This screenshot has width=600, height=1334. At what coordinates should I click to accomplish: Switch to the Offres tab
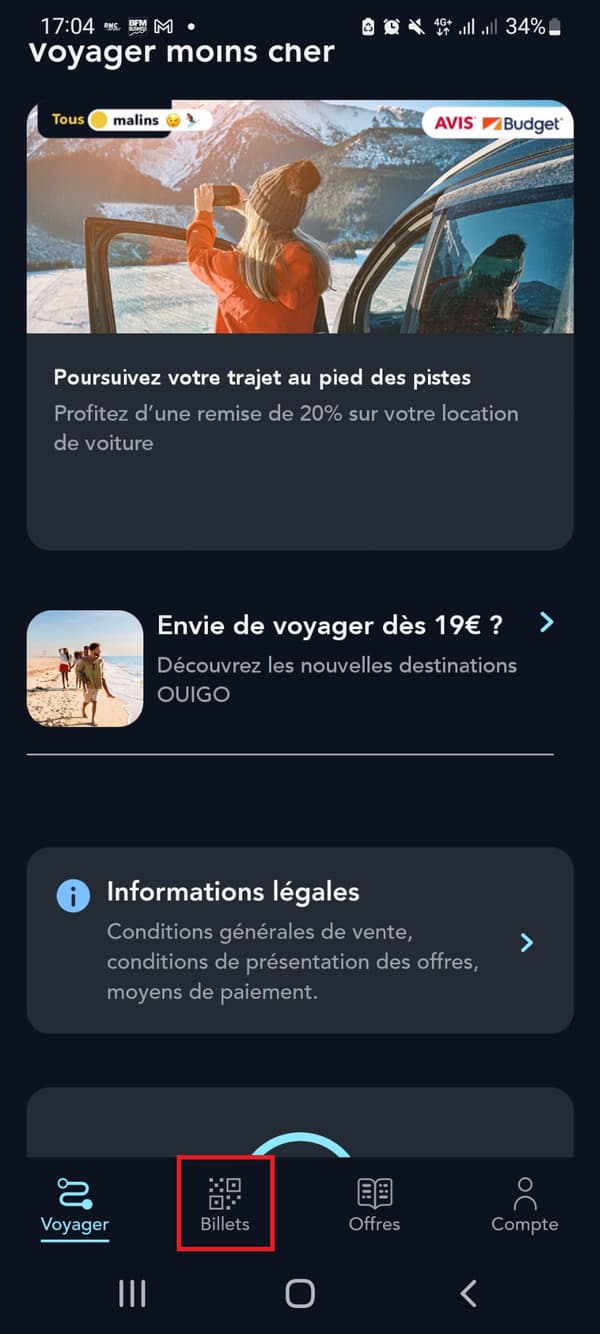tap(374, 1203)
